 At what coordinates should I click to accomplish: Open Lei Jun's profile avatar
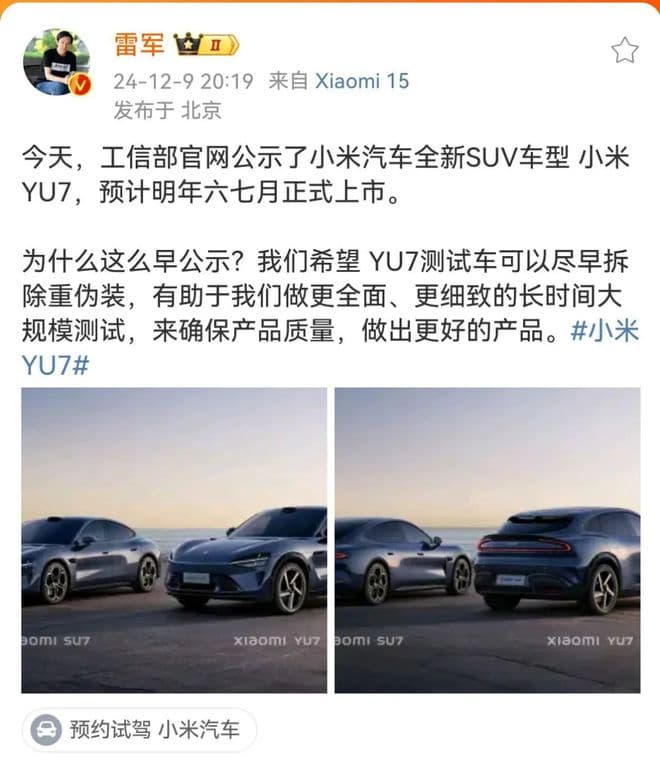tap(57, 62)
